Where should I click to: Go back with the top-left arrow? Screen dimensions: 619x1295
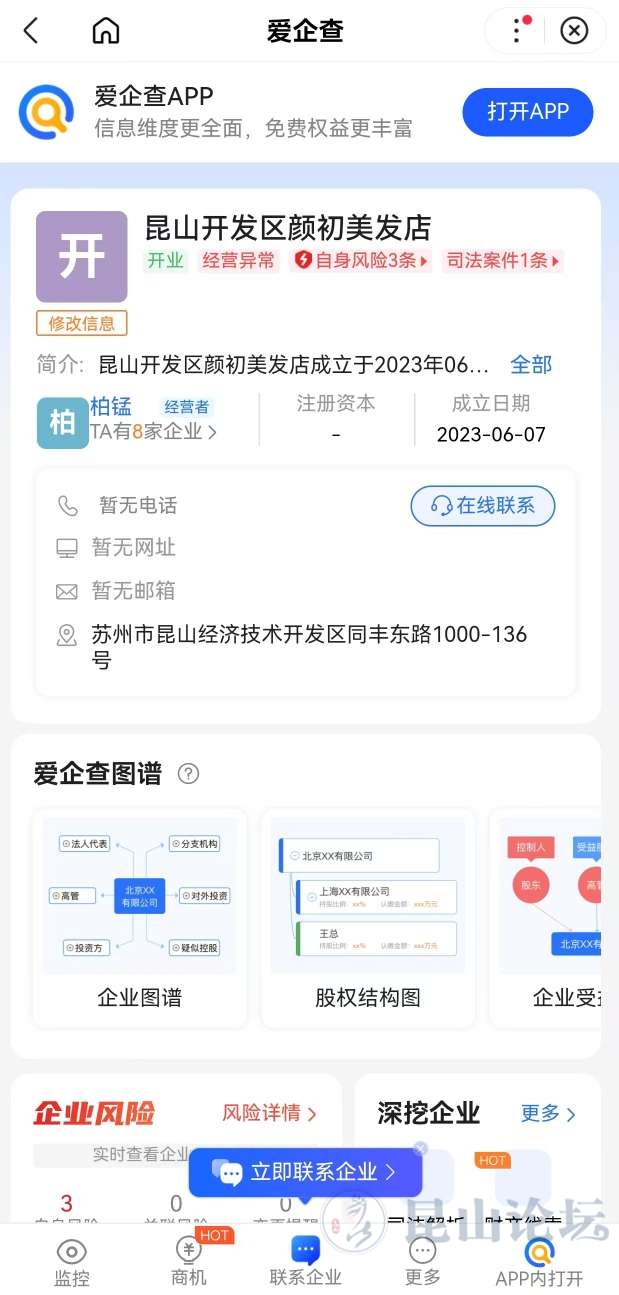point(31,31)
